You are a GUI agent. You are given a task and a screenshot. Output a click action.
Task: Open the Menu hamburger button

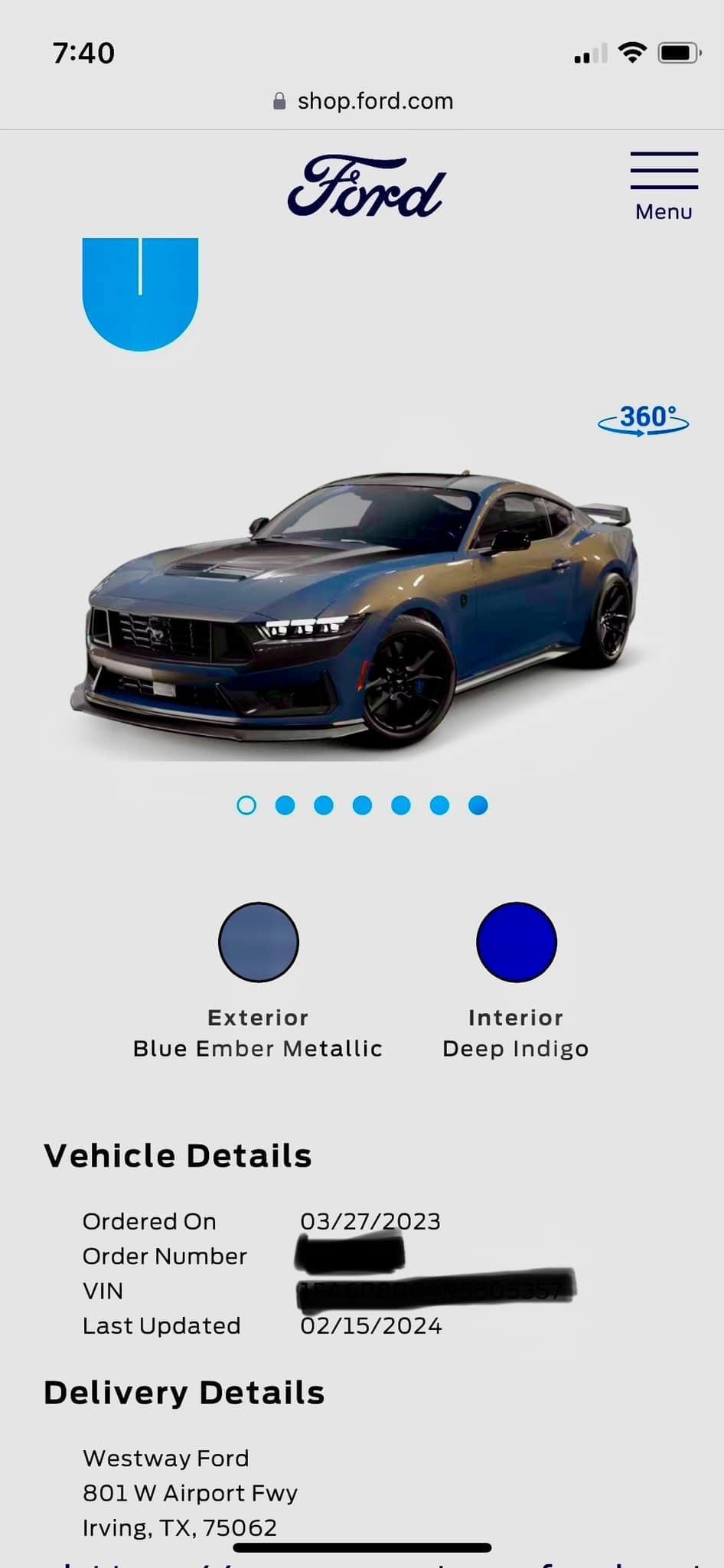664,185
